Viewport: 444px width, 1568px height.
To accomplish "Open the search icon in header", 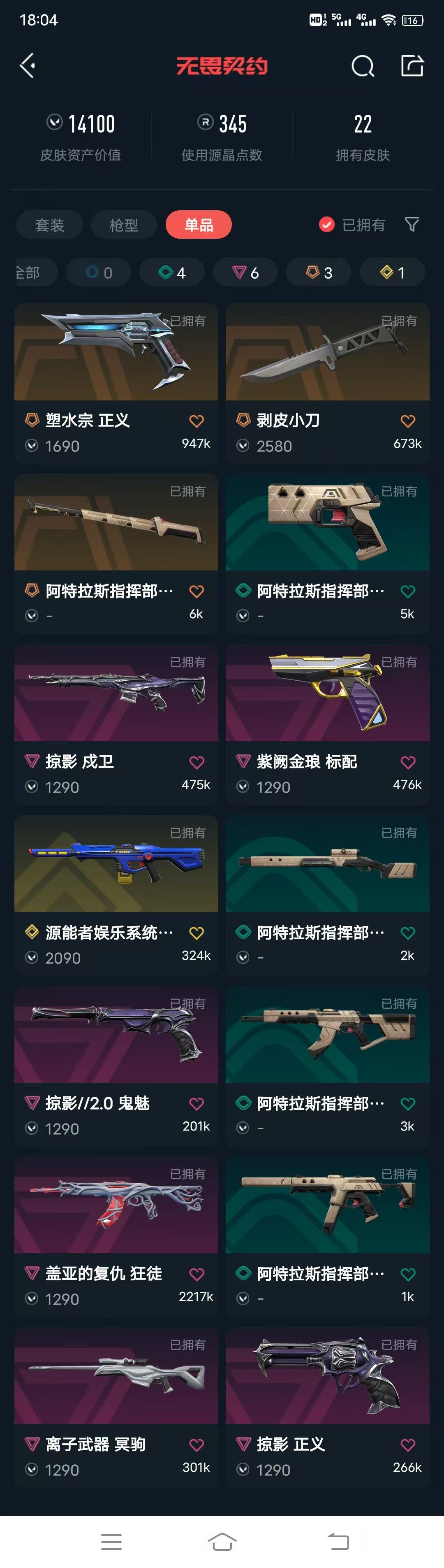I will [363, 66].
